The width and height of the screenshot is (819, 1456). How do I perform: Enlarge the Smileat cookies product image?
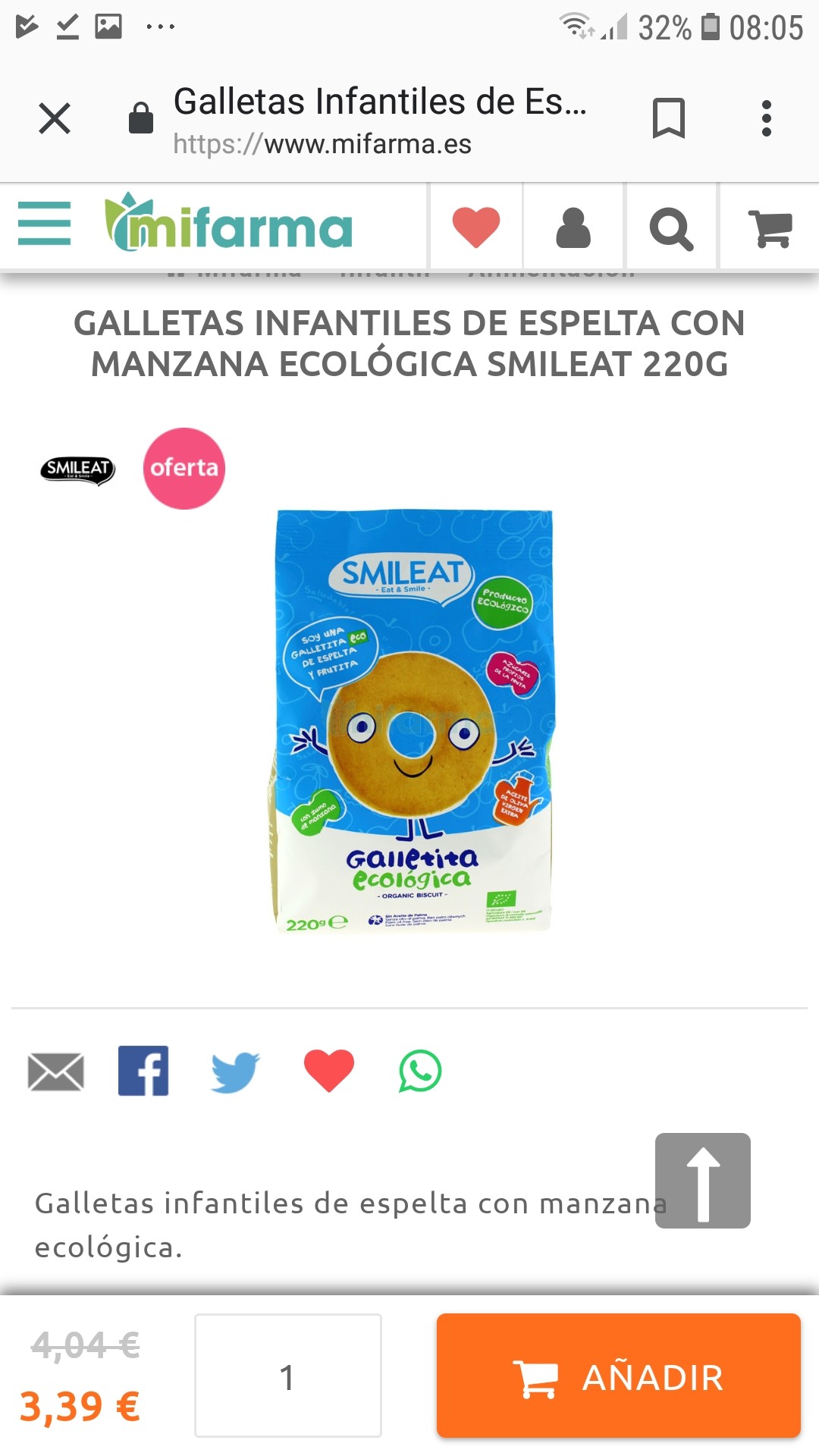(x=413, y=720)
